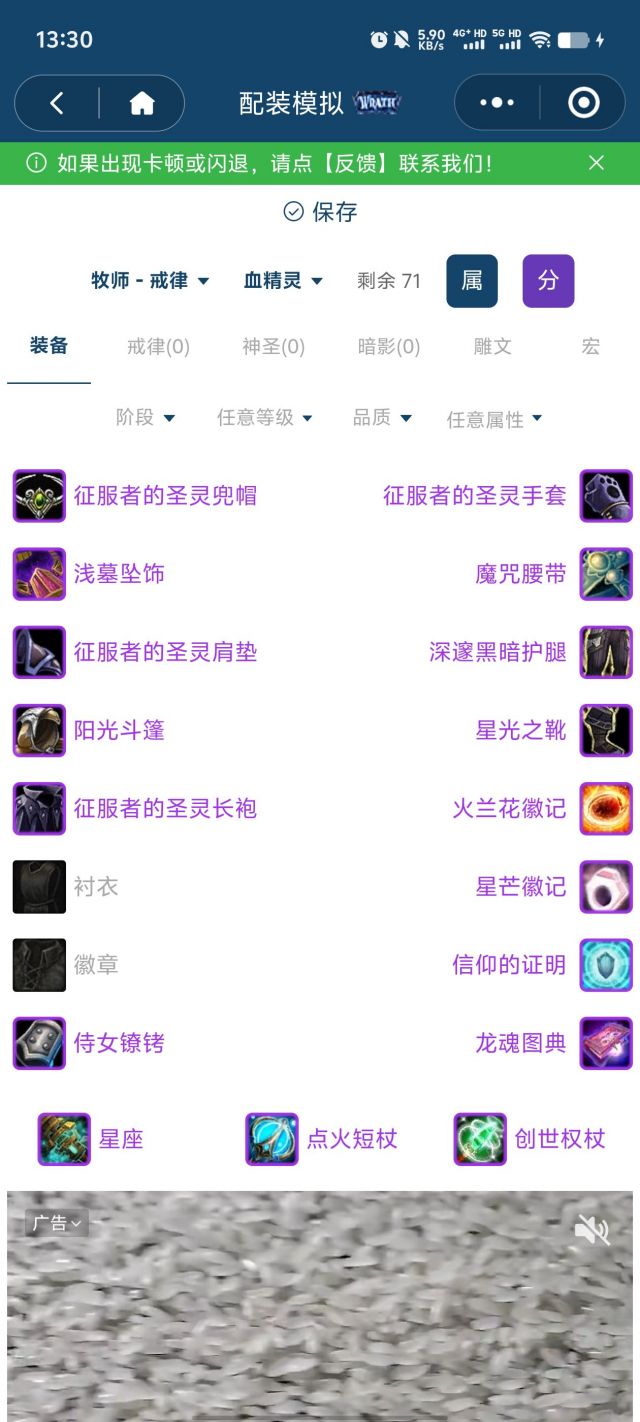Select the 魔咒腰带 belt slot

[521, 574]
